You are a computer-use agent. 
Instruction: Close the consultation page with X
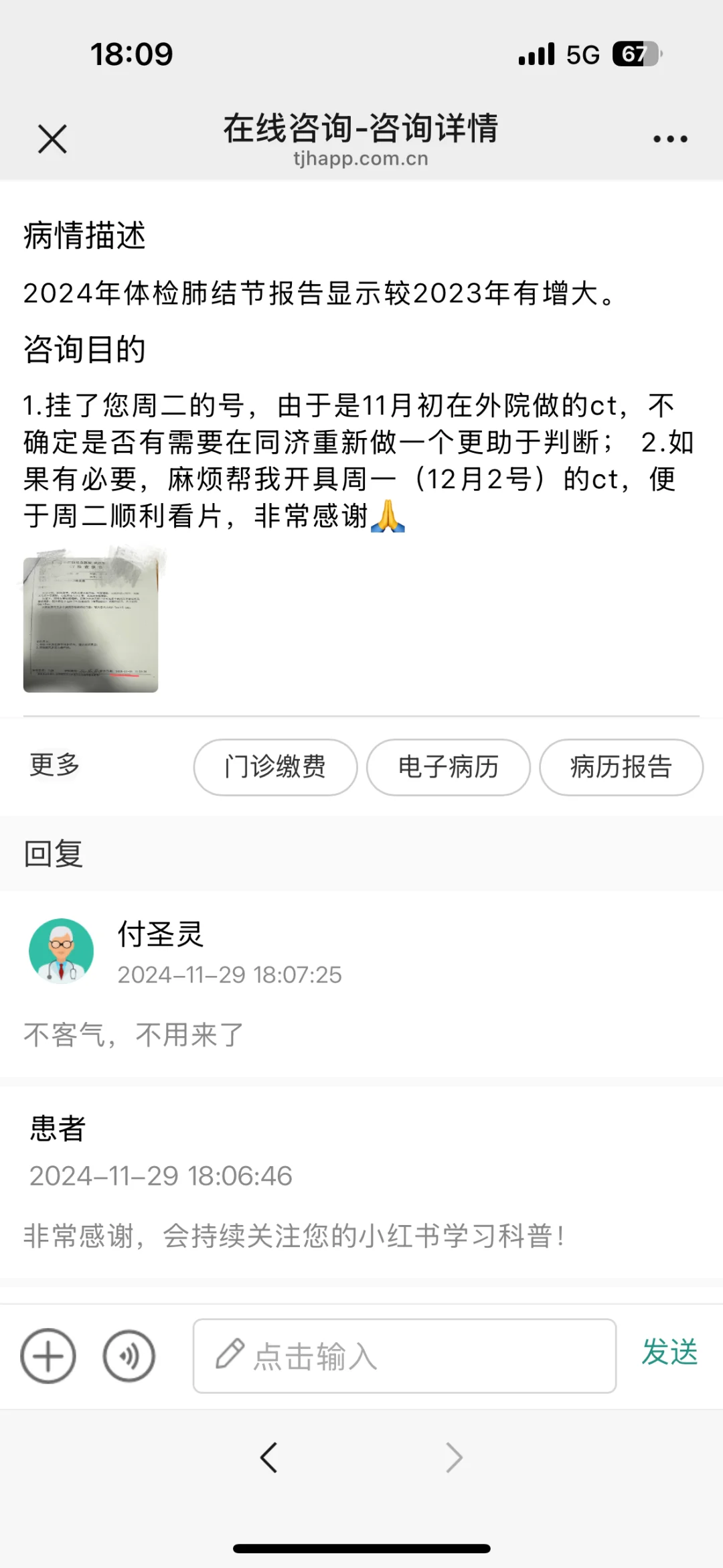(52, 139)
